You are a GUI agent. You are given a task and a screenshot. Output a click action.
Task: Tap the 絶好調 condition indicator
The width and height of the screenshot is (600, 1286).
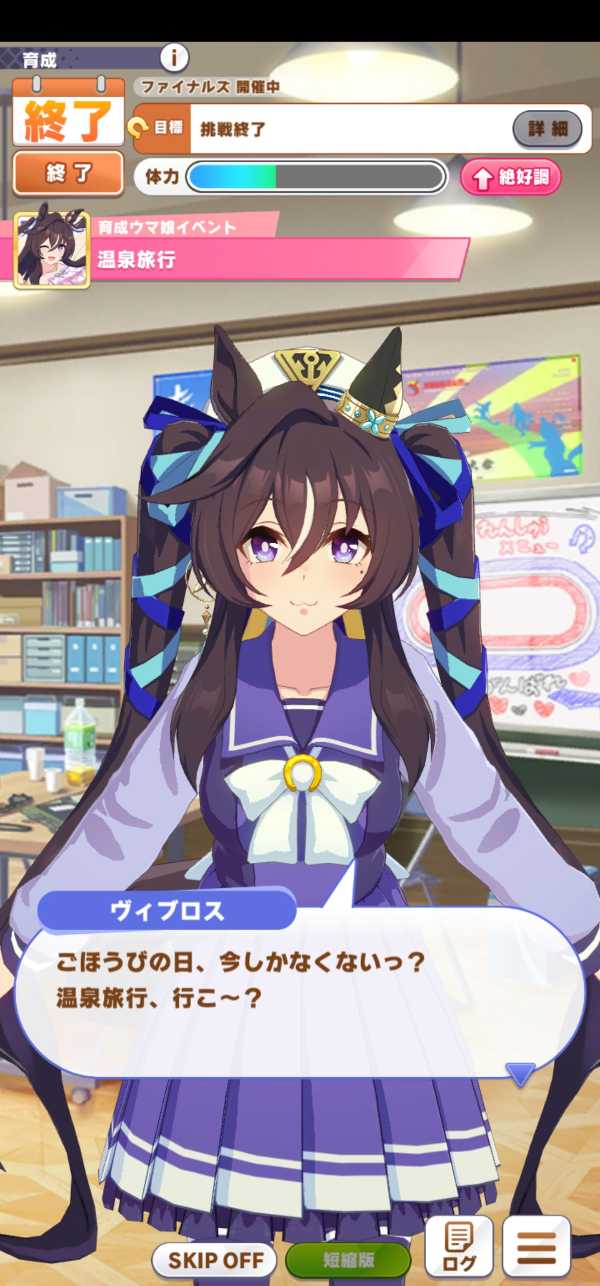[x=510, y=177]
